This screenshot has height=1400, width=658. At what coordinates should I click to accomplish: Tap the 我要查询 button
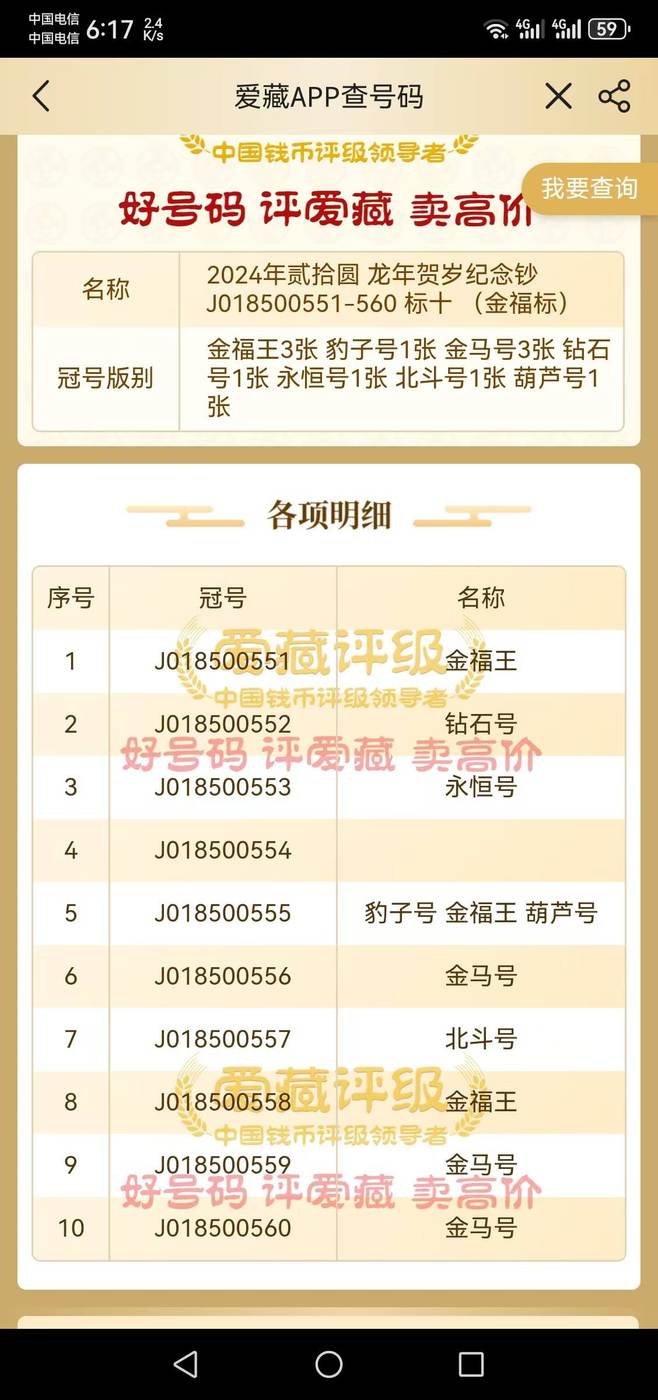[x=589, y=188]
